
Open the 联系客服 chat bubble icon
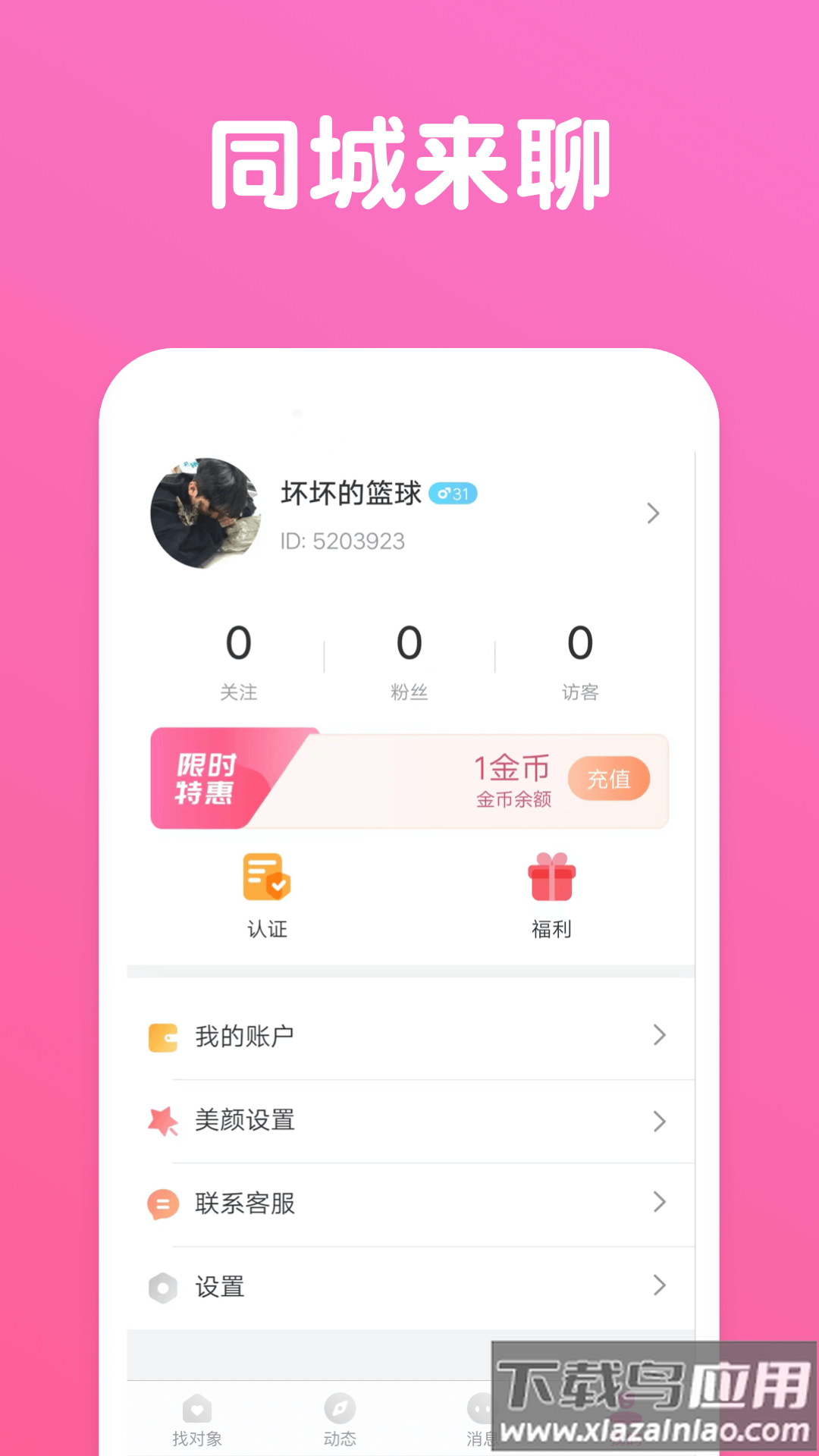click(162, 1204)
